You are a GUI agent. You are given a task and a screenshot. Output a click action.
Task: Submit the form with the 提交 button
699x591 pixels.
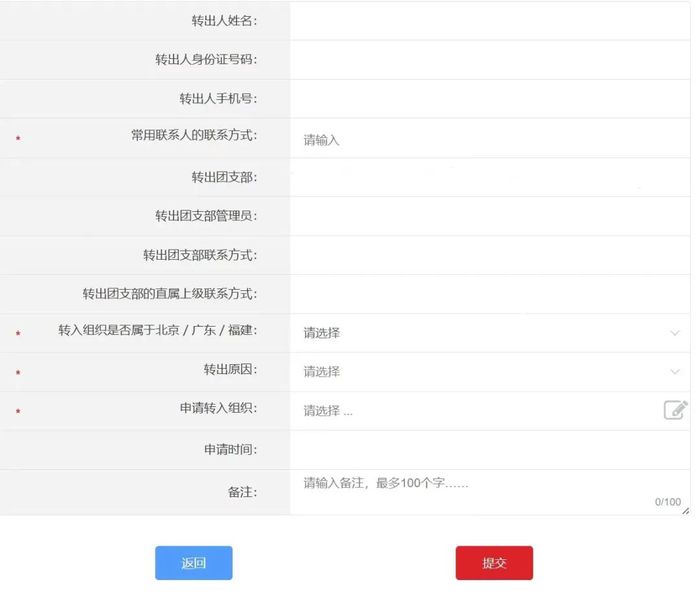[x=494, y=563]
